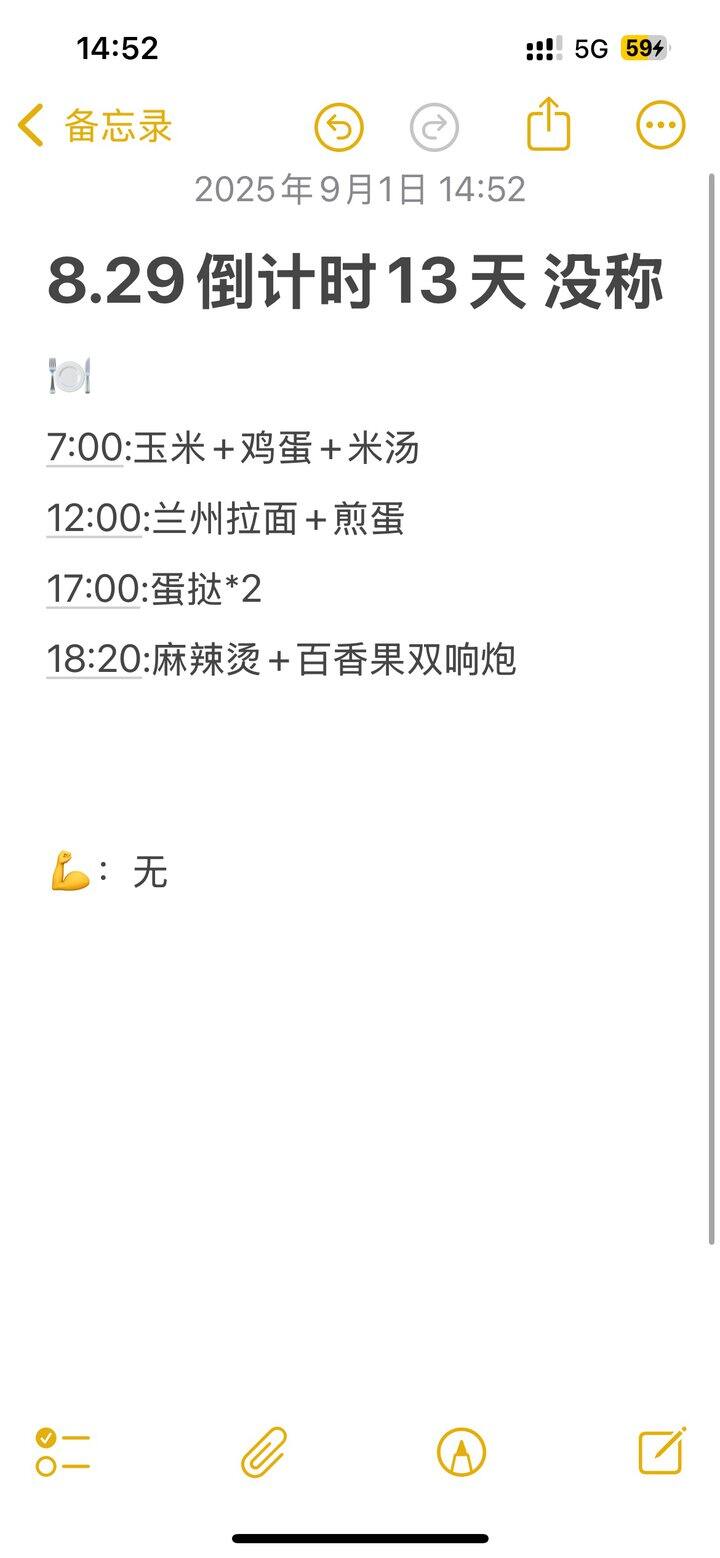Screen dimensions: 720x1558
Task: Open the share sheet icon
Action: point(547,124)
